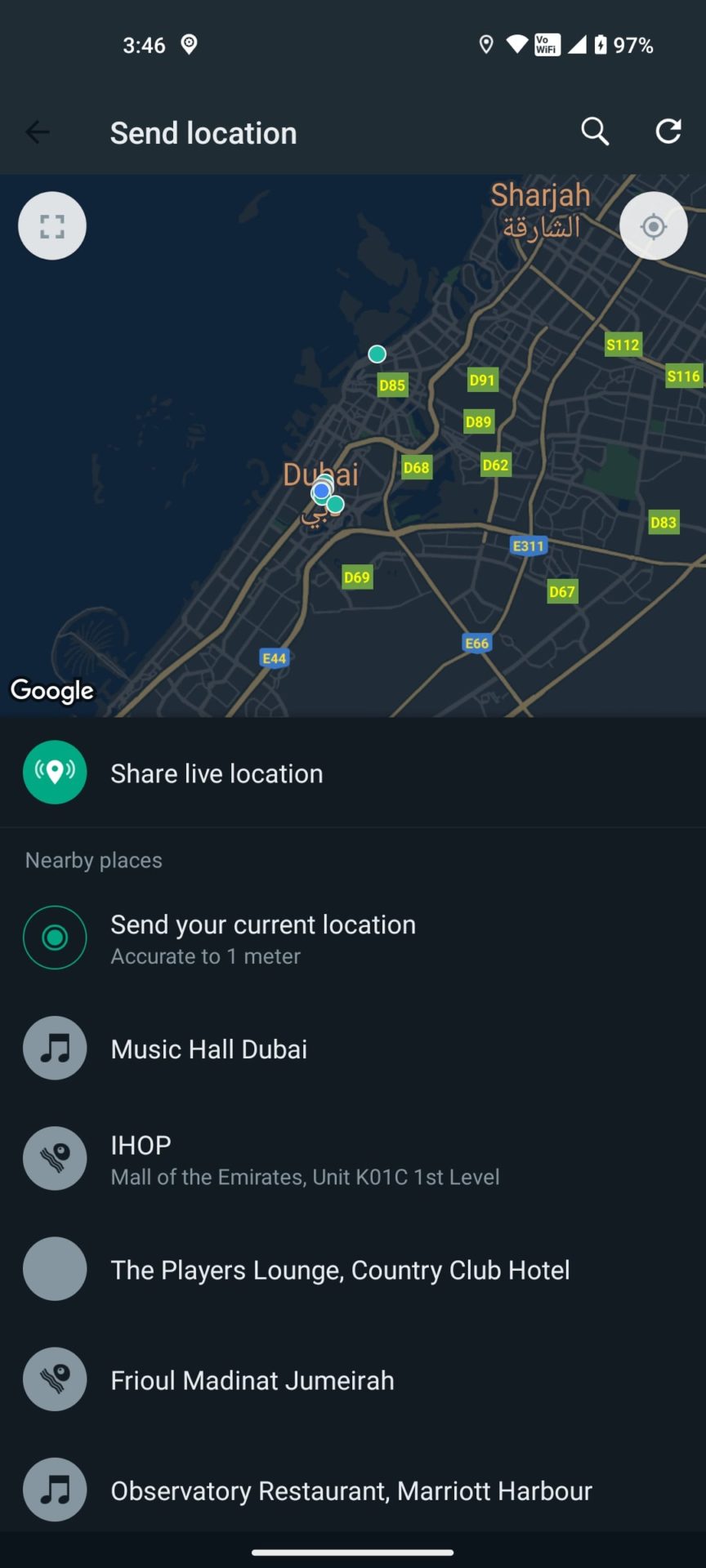This screenshot has width=706, height=1568.
Task: Tap the Share live location text row
Action: click(x=217, y=773)
